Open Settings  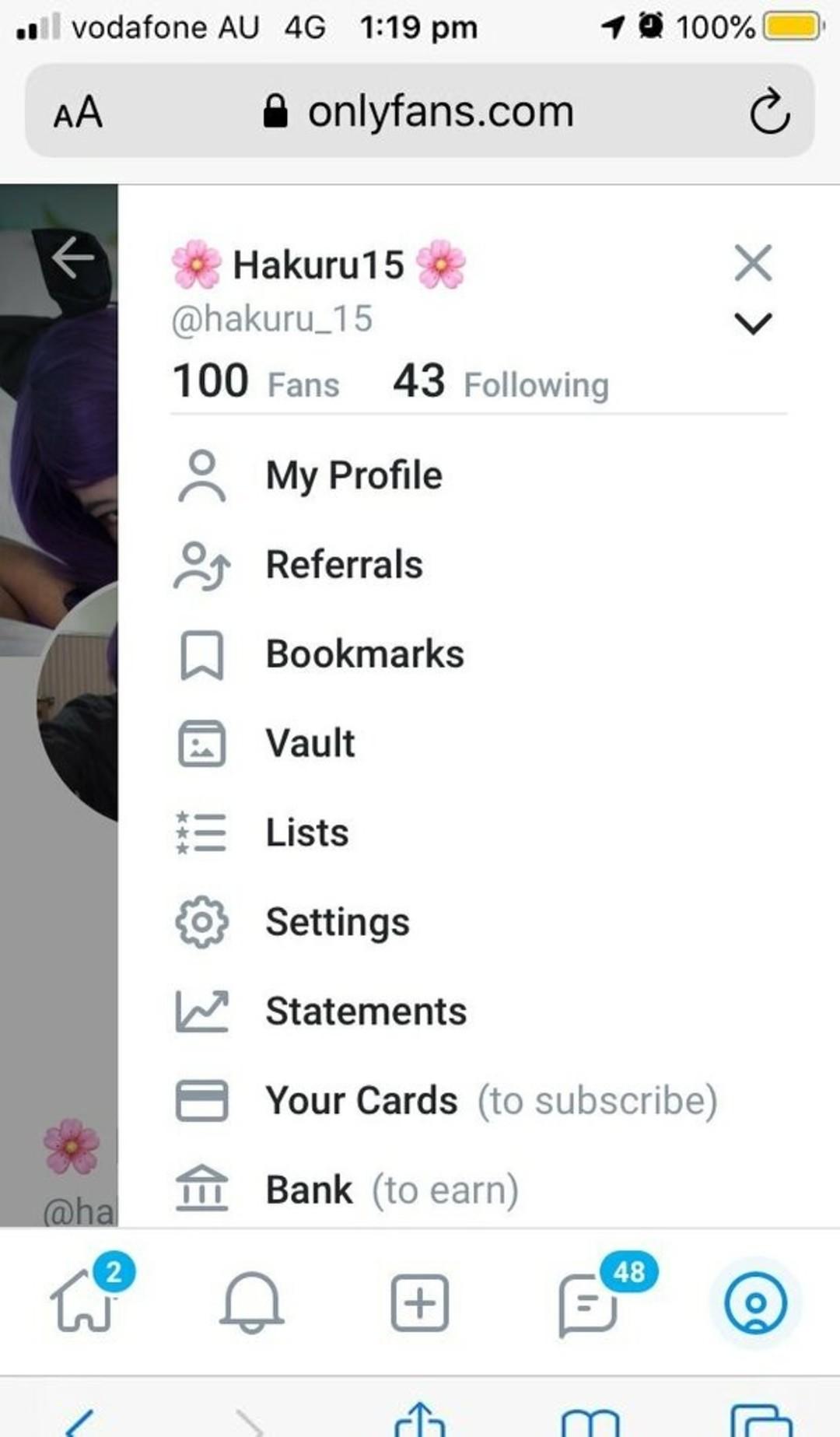[x=478, y=922]
